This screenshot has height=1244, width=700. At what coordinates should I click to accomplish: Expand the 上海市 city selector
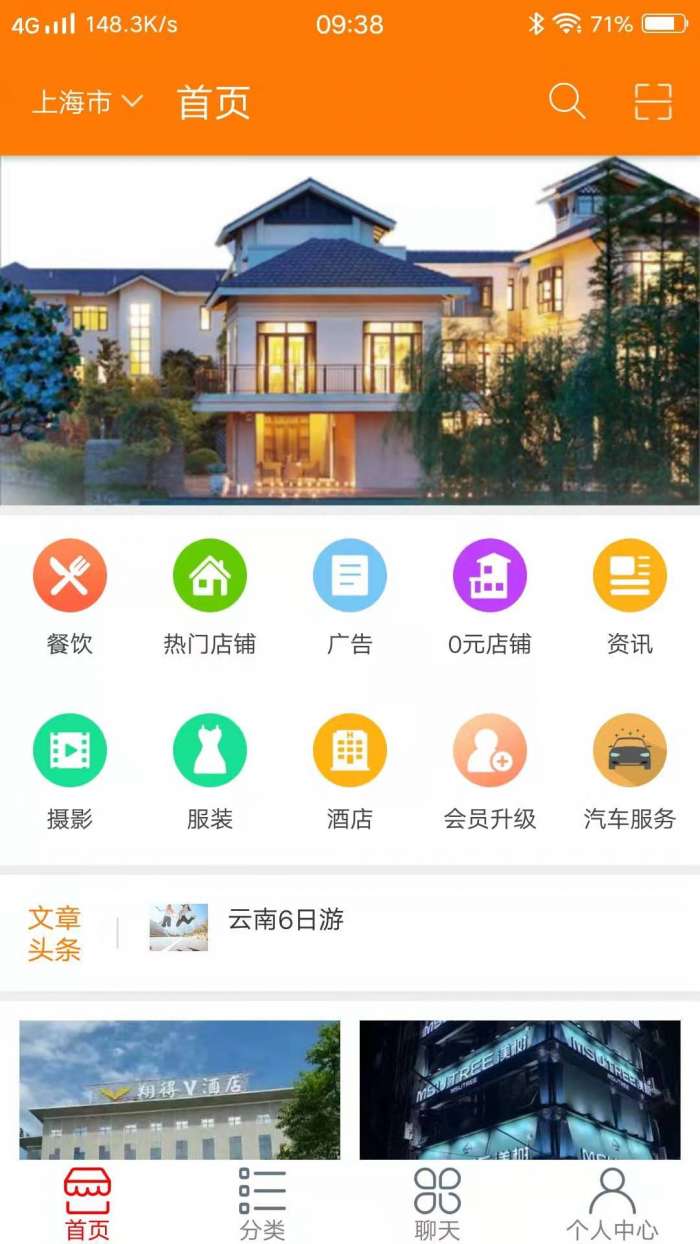[88, 102]
